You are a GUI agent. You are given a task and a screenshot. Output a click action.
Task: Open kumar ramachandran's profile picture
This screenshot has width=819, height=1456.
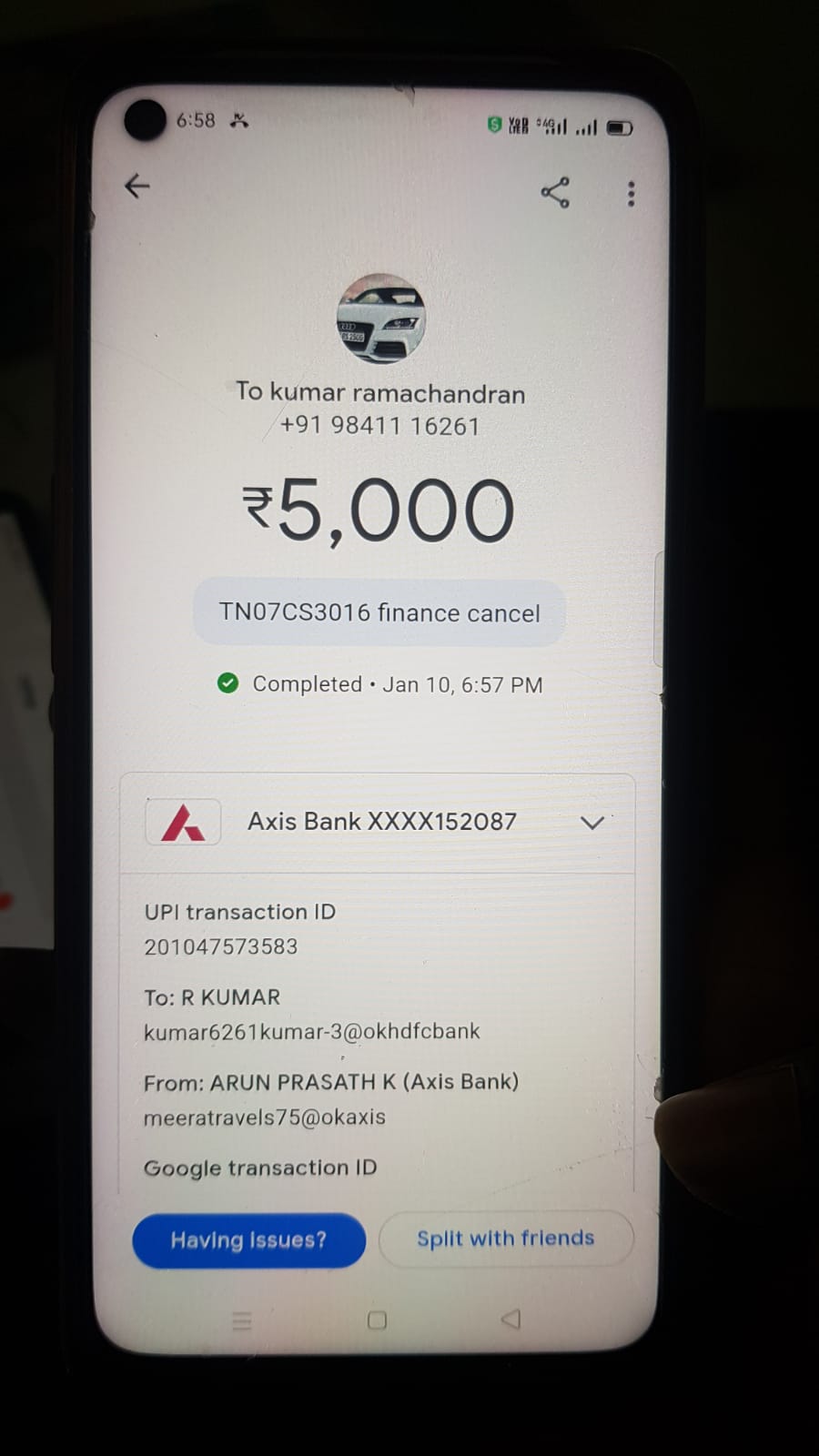[381, 318]
